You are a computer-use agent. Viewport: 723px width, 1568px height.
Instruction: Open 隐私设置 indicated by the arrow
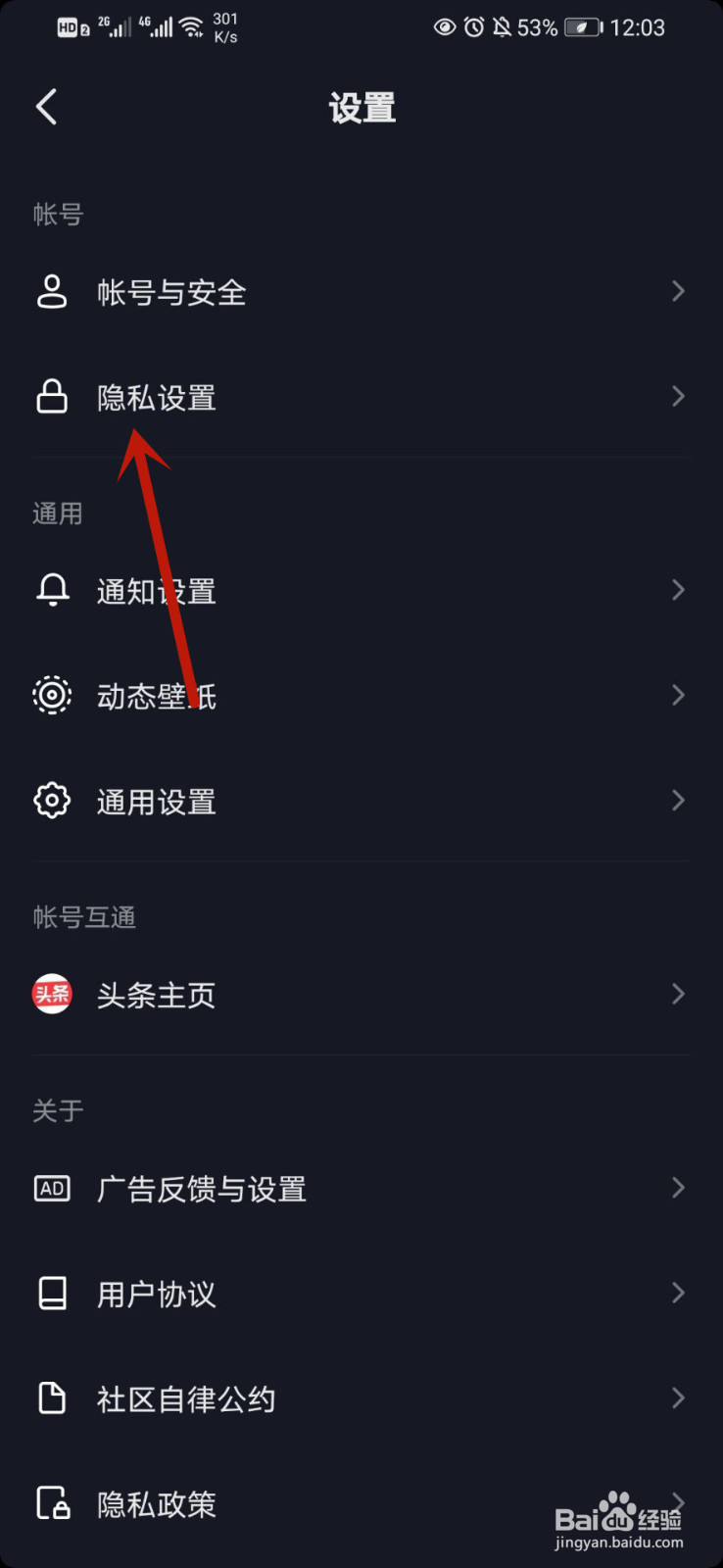pos(156,396)
